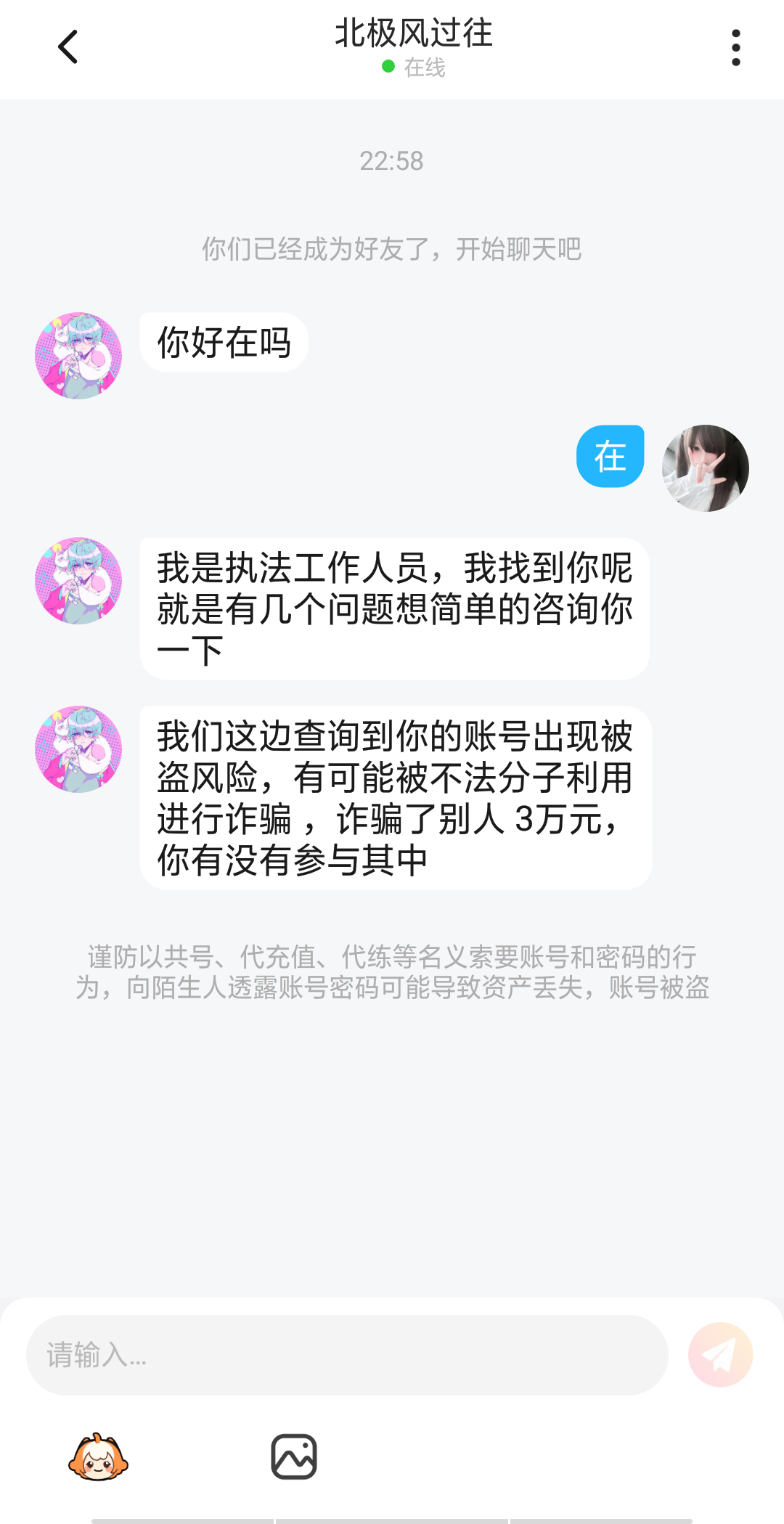Open the emoji sticker picker
Image resolution: width=784 pixels, height=1524 pixels.
coord(98,1456)
